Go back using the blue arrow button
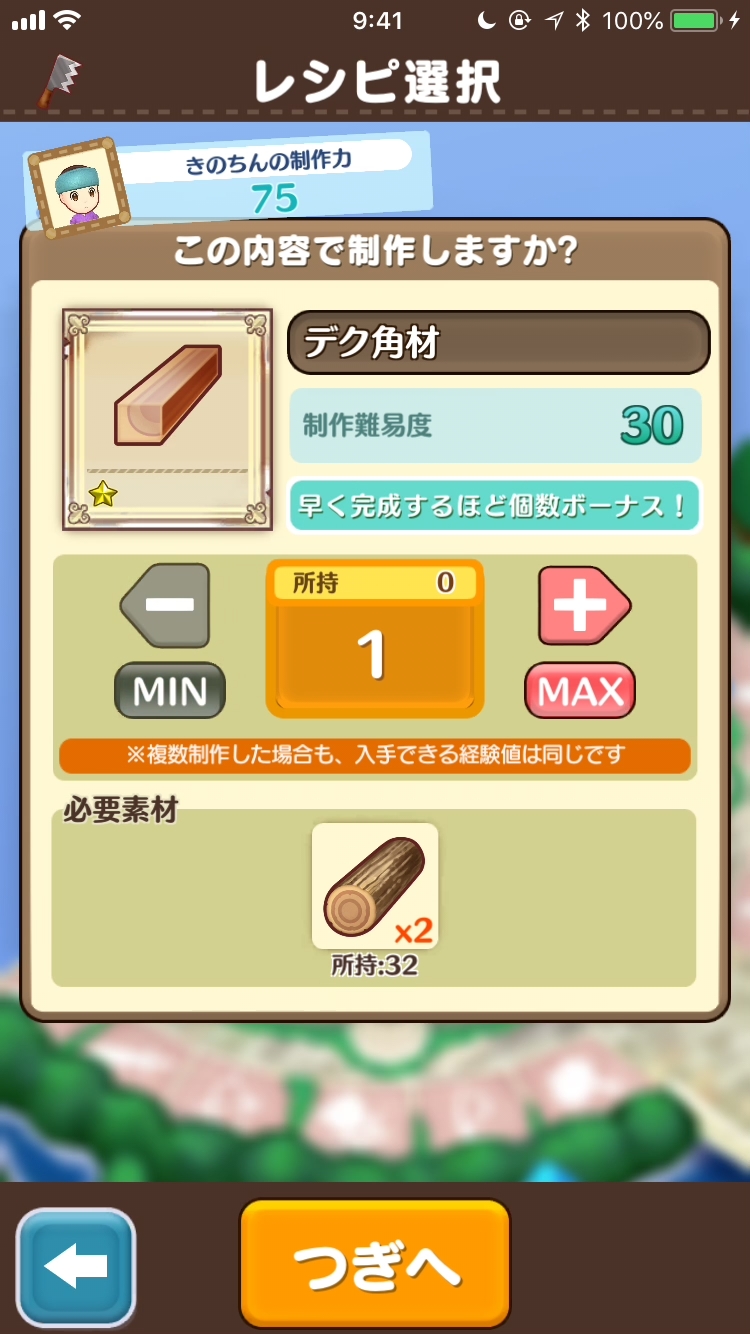750x1334 pixels. coord(76,1268)
